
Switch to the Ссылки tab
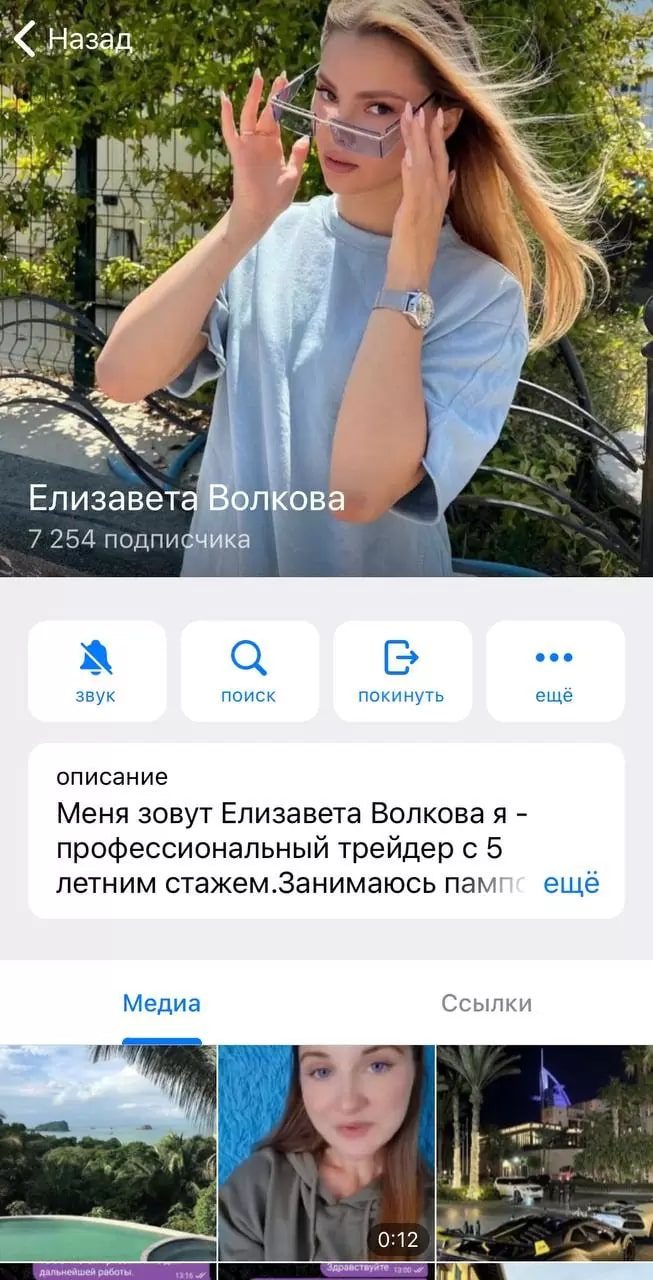click(486, 1003)
